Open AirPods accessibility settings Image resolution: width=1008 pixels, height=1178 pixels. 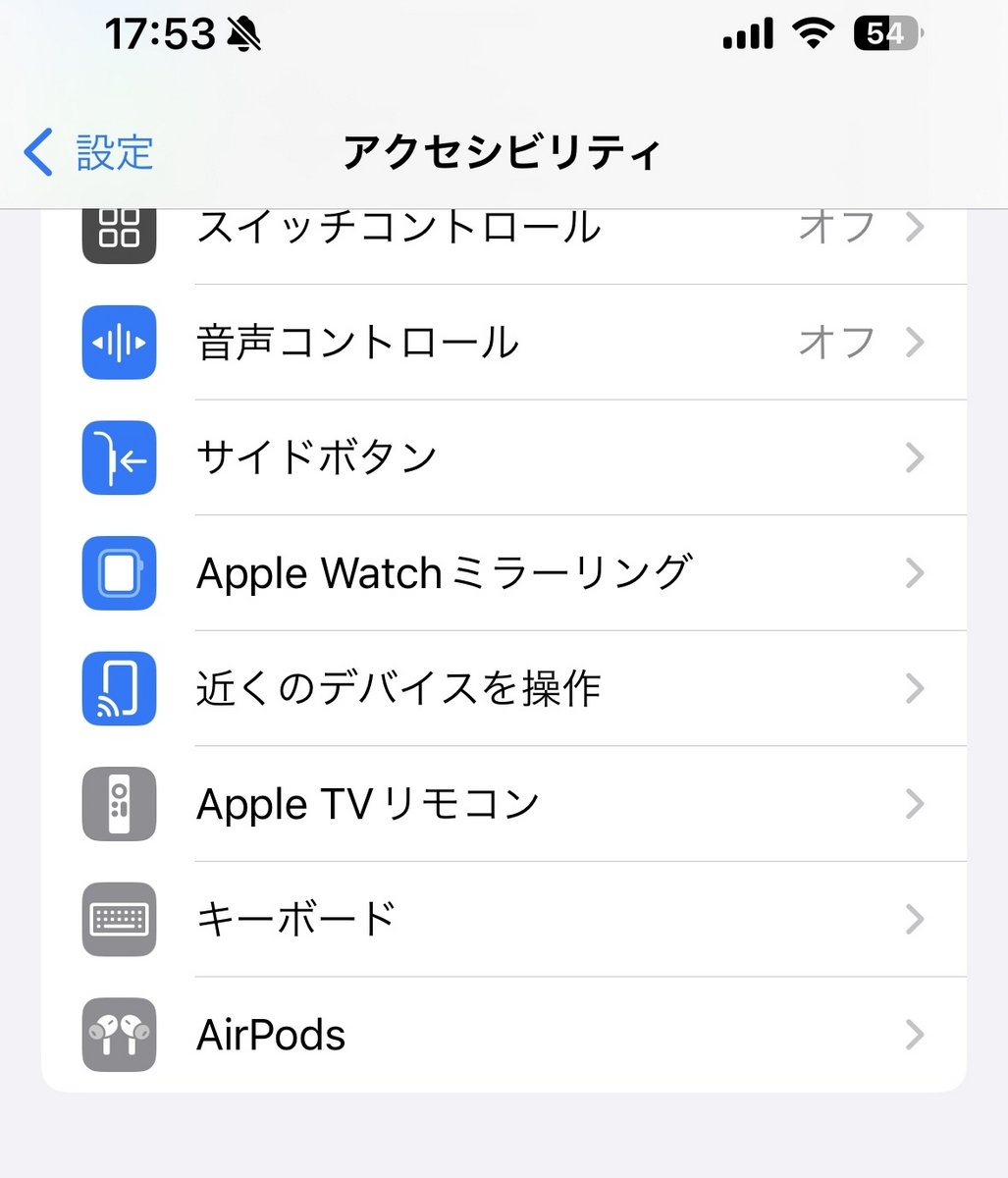503,1035
